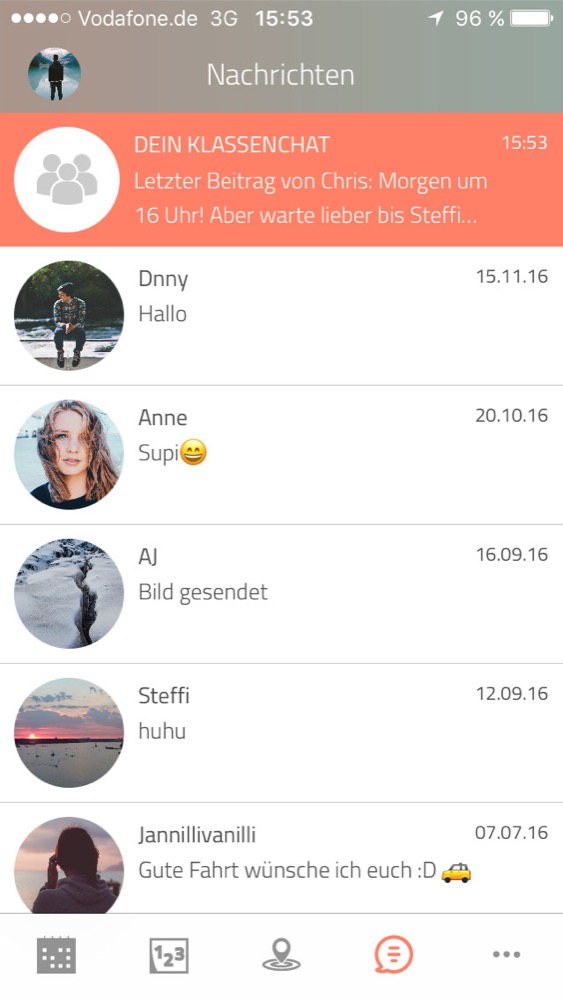Image resolution: width=563 pixels, height=1000 pixels.
Task: Select the messages chat bubble tab
Action: tap(393, 955)
